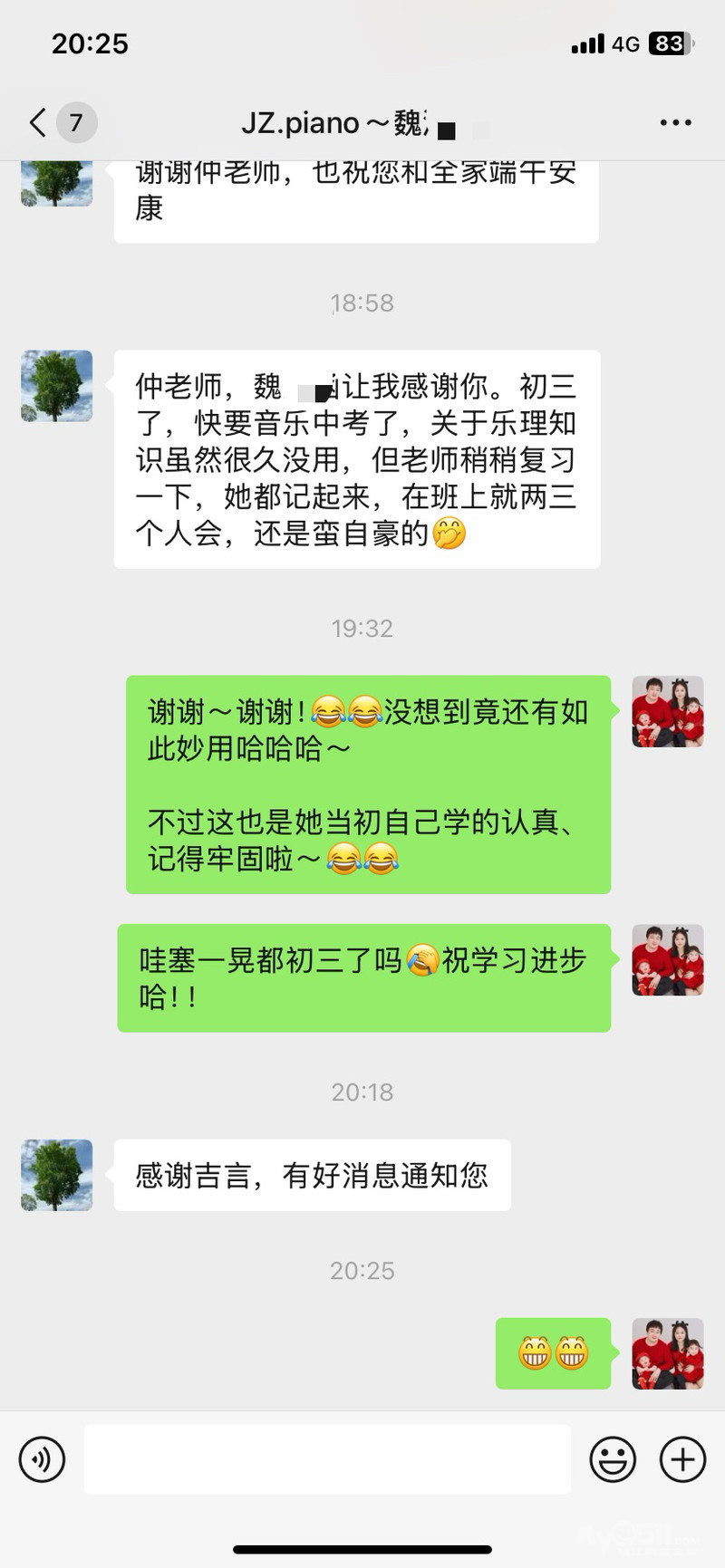
Task: Open tree avatar beside 感谢吉言 message
Action: point(57,1175)
